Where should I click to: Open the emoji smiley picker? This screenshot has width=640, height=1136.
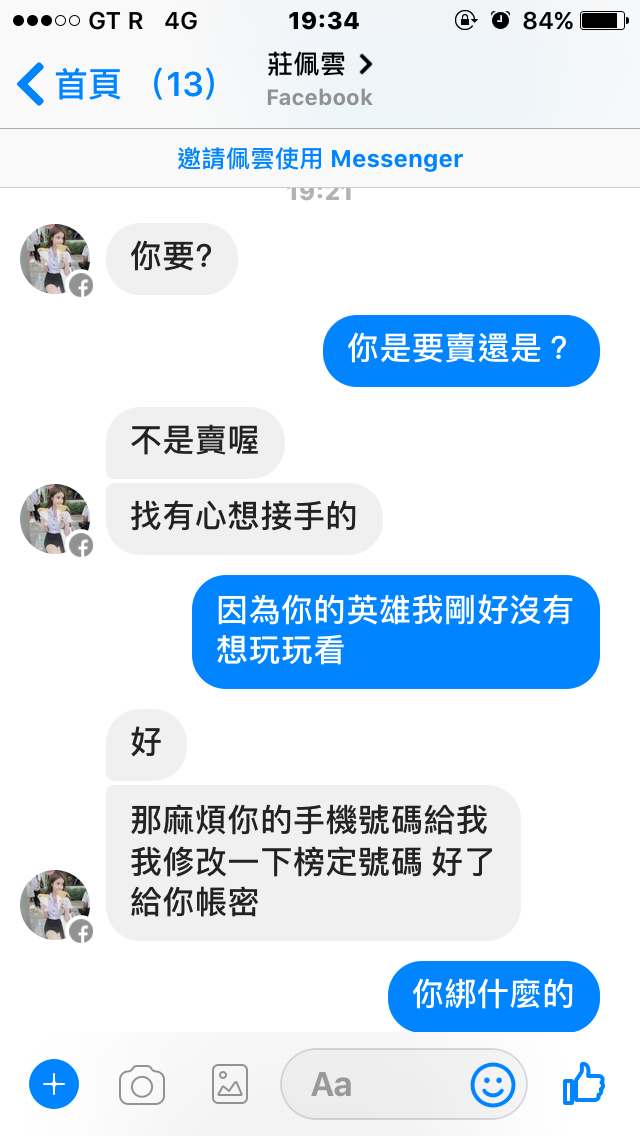tap(493, 1084)
